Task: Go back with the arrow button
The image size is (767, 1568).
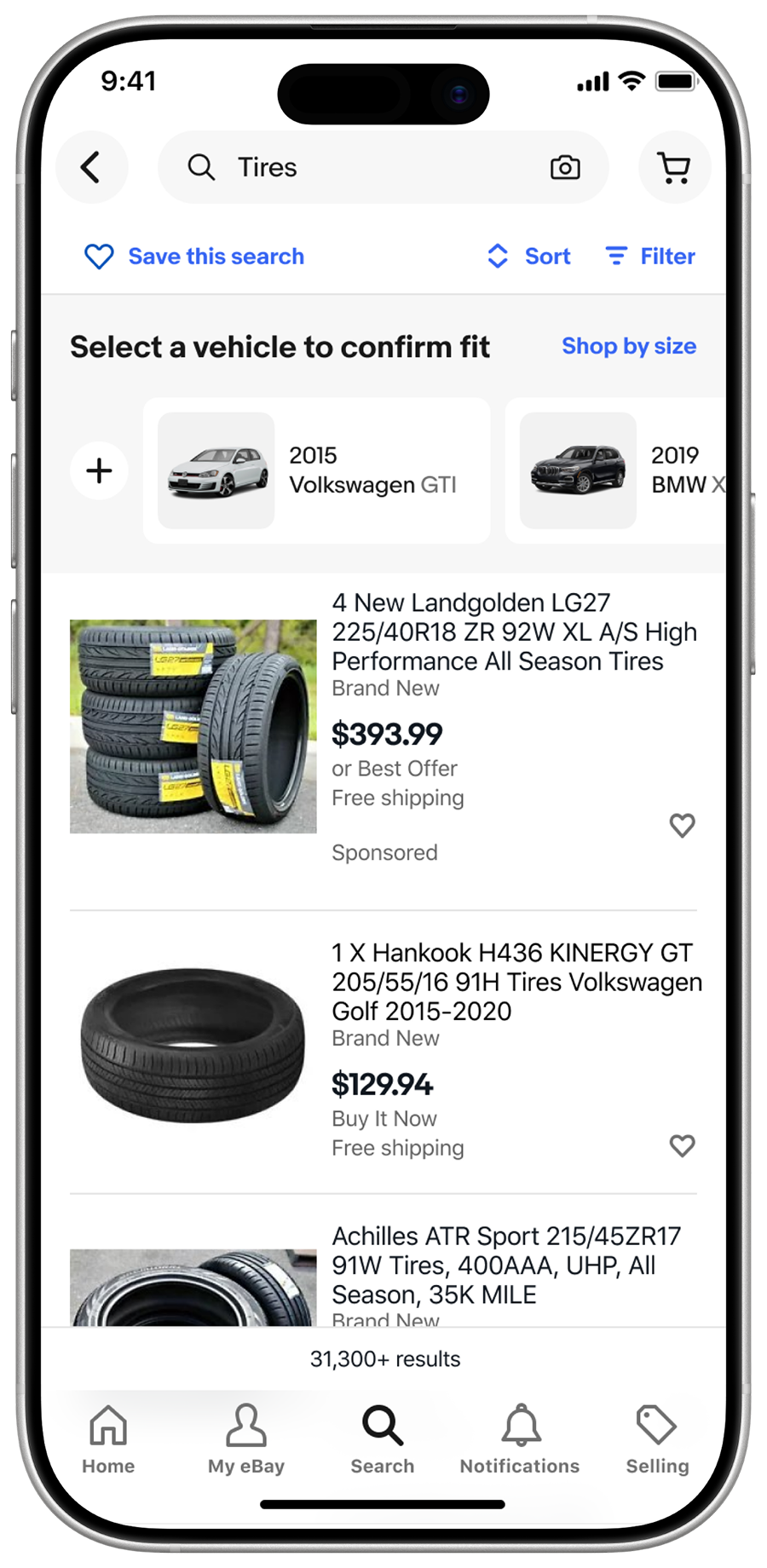Action: pos(92,167)
